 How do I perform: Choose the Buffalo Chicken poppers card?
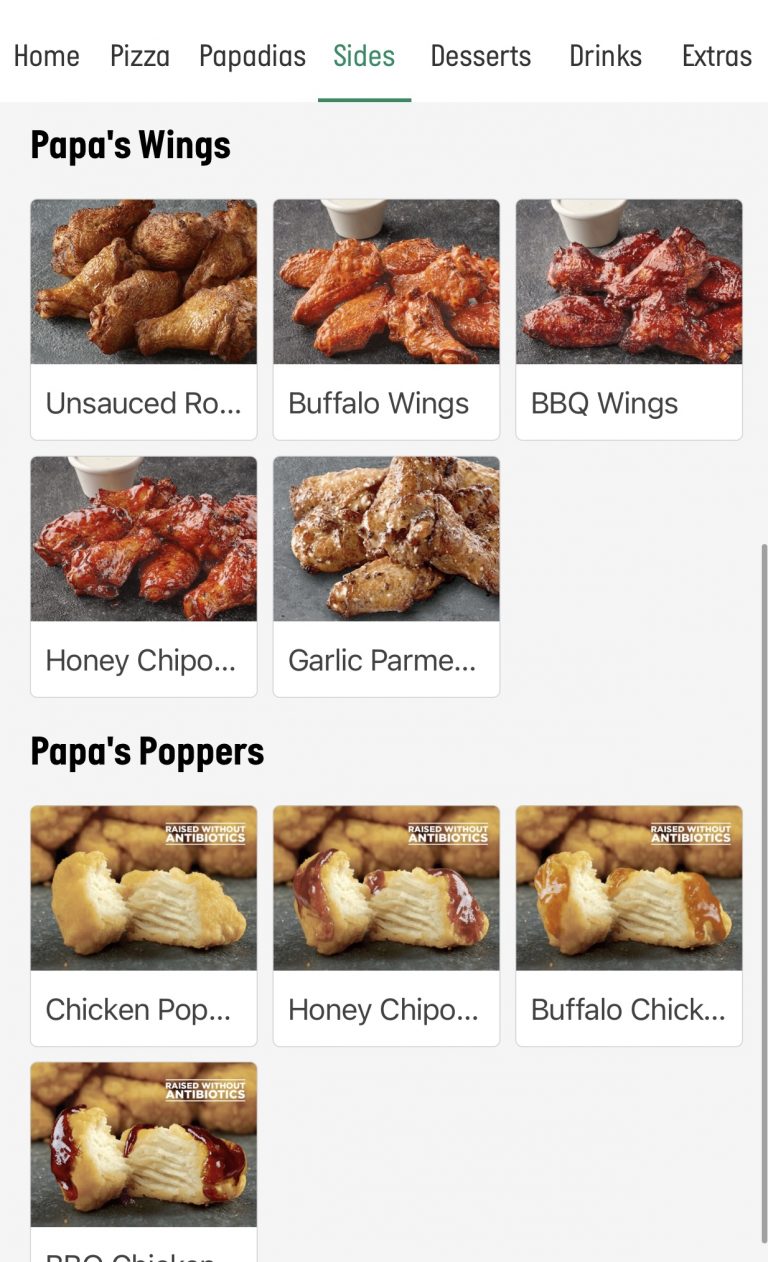(x=629, y=925)
